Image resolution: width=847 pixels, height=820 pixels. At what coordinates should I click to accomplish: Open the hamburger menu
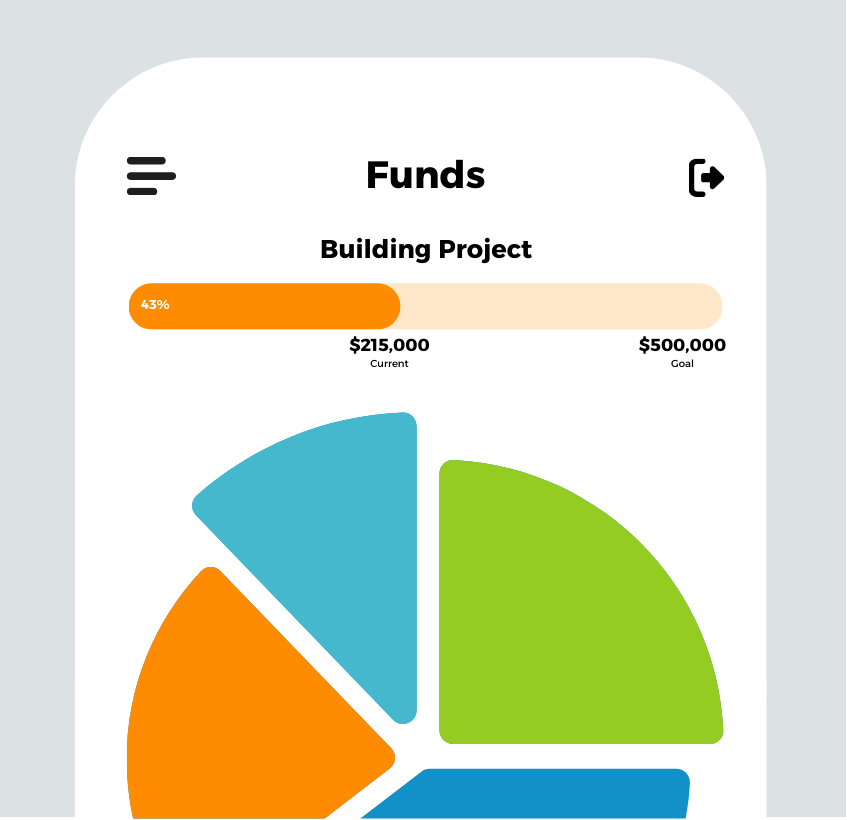coord(151,176)
